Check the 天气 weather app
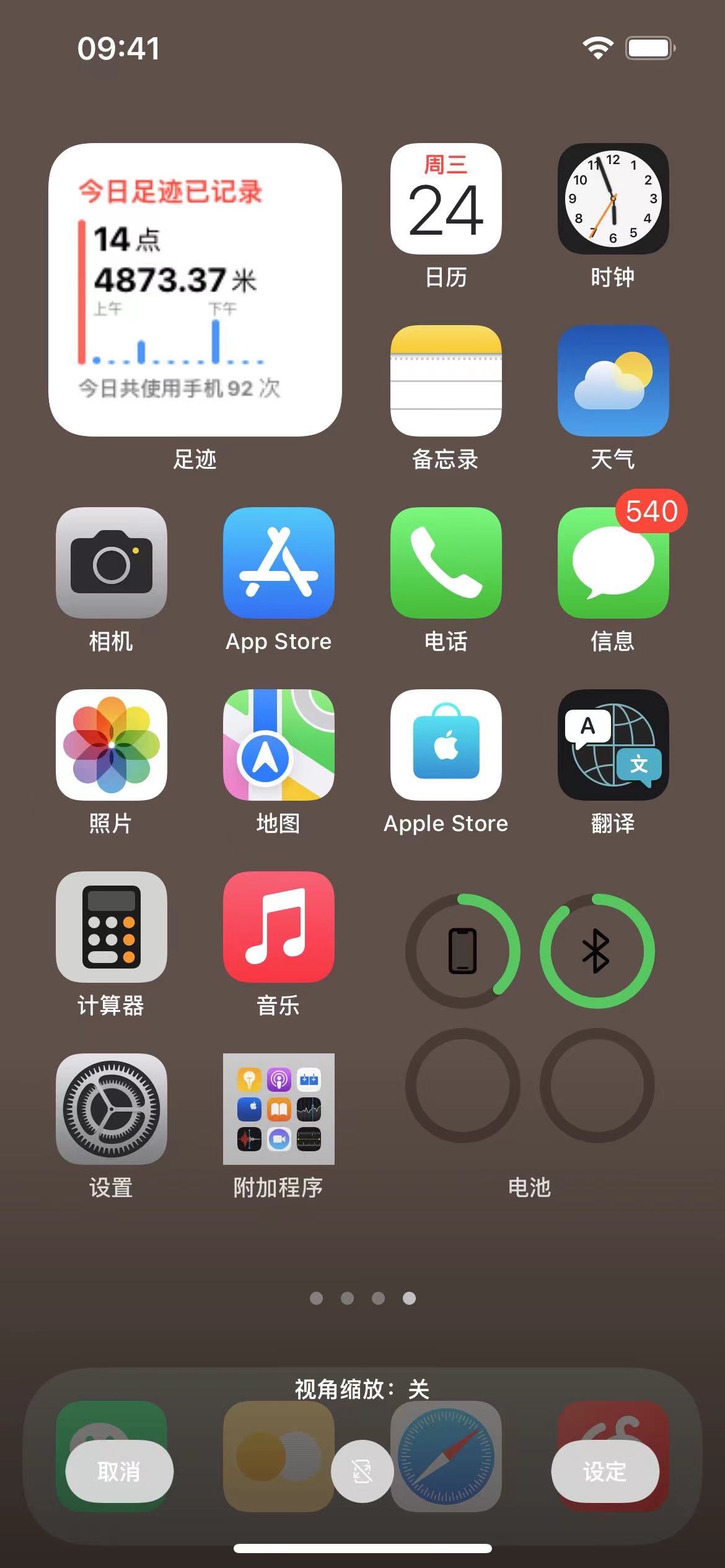725x1568 pixels. [x=613, y=380]
